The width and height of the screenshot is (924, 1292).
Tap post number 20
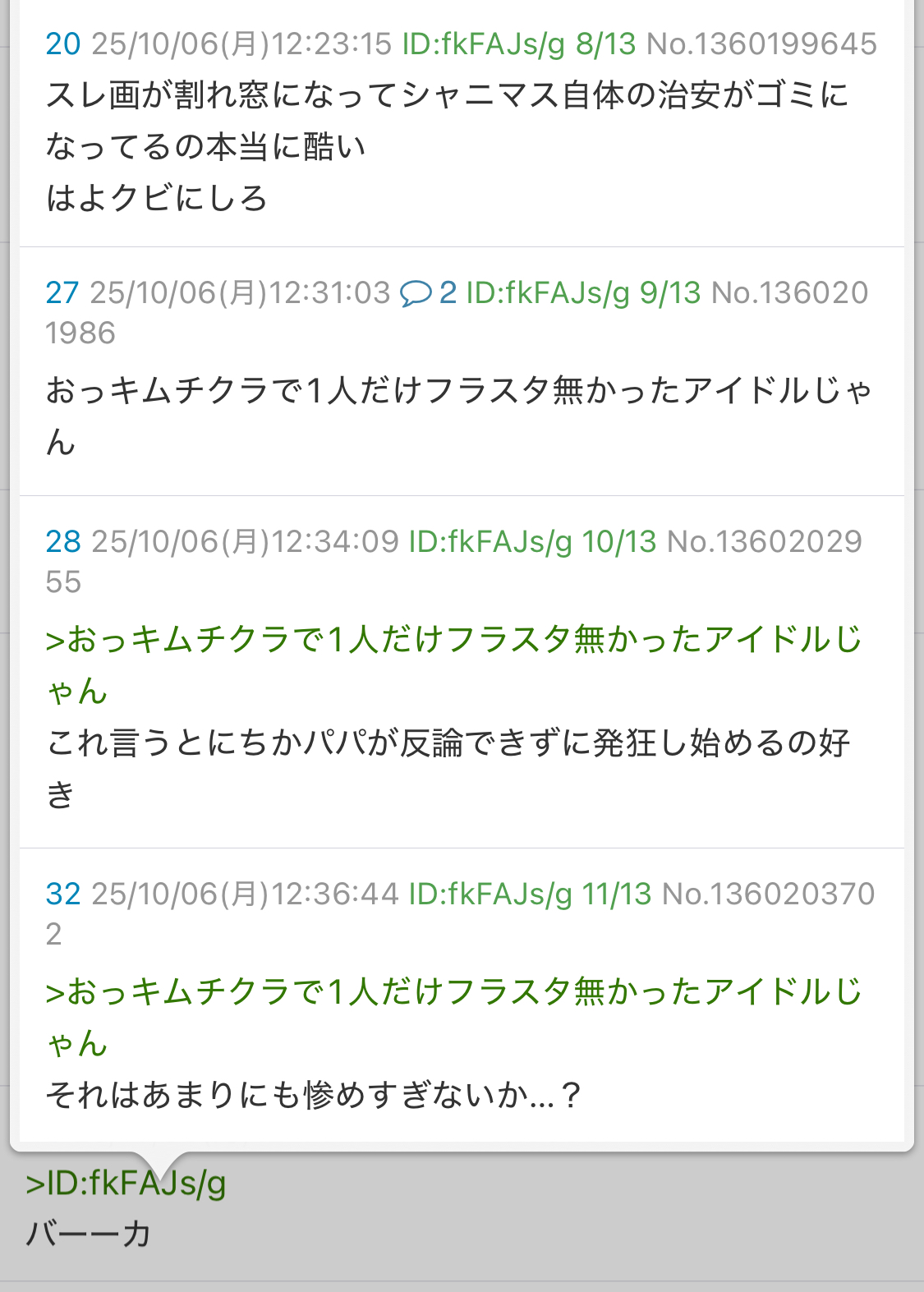coord(63,44)
